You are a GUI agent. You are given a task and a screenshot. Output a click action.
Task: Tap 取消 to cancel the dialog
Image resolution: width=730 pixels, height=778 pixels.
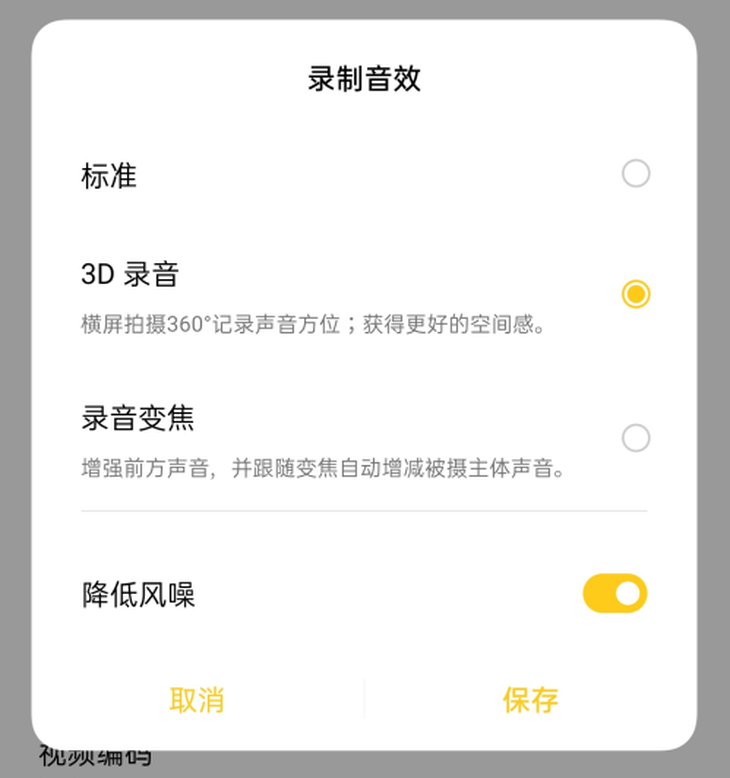(x=197, y=700)
